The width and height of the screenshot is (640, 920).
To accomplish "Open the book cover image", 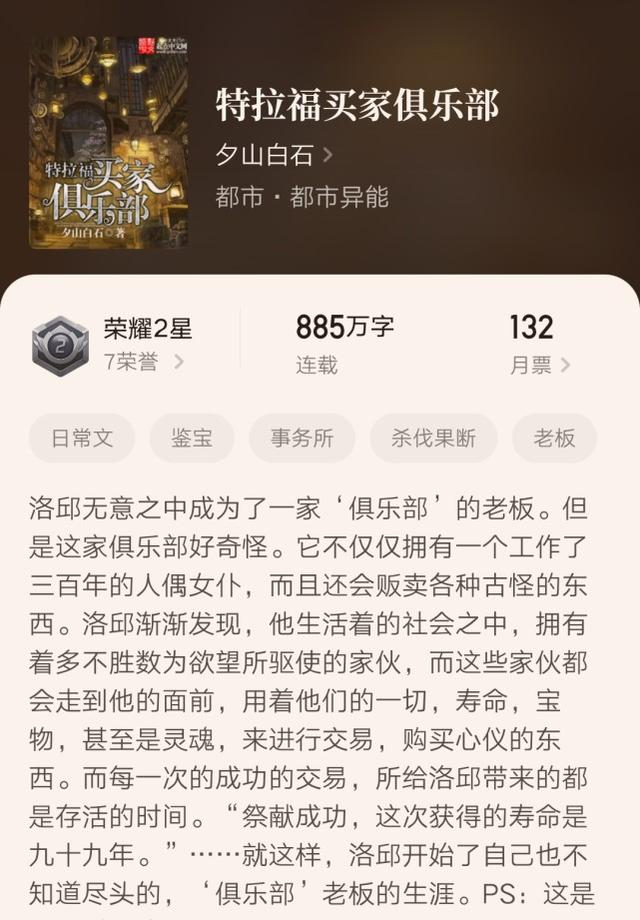I will tap(109, 143).
